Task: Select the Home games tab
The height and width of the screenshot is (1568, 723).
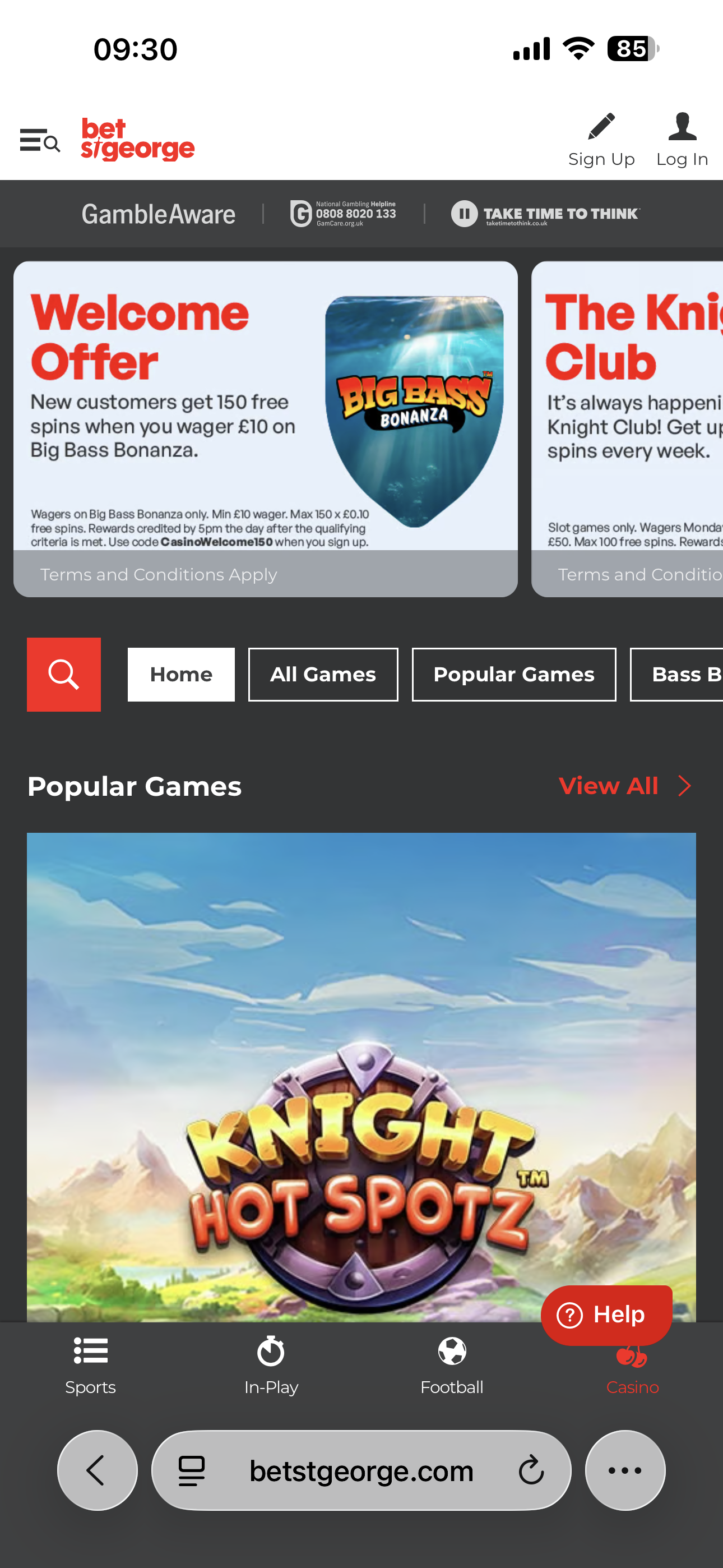Action: 180,675
